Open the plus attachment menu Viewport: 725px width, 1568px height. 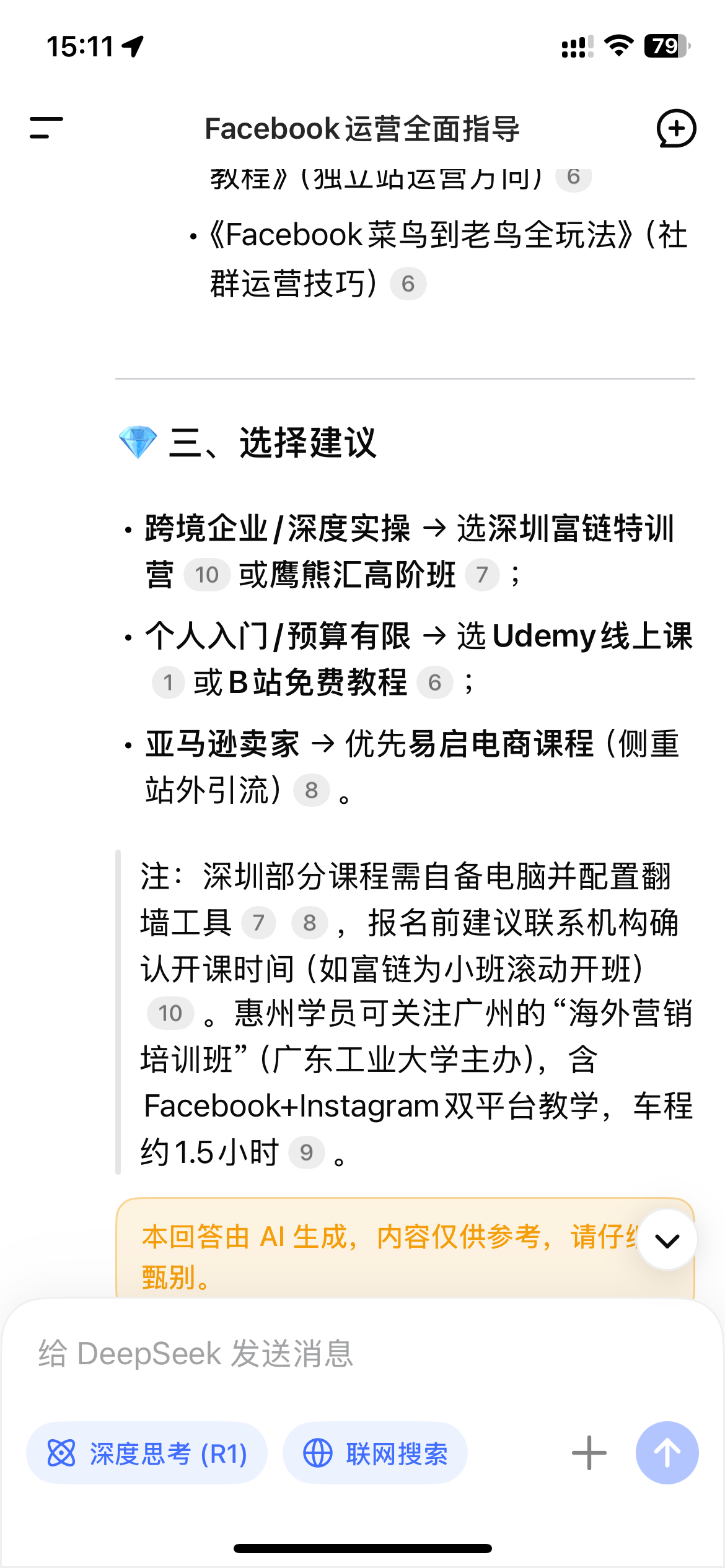click(x=589, y=1453)
